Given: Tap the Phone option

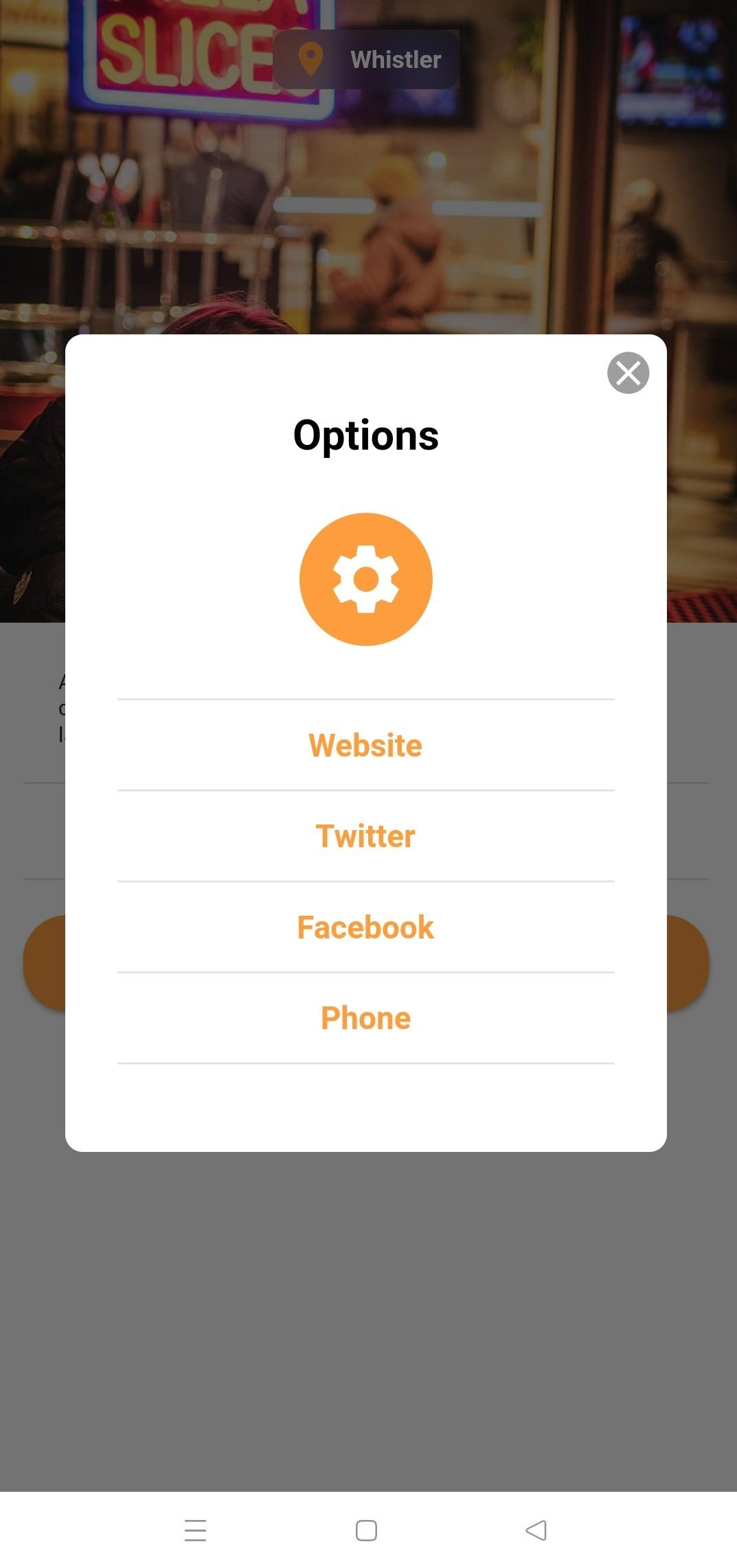Looking at the screenshot, I should point(365,1018).
